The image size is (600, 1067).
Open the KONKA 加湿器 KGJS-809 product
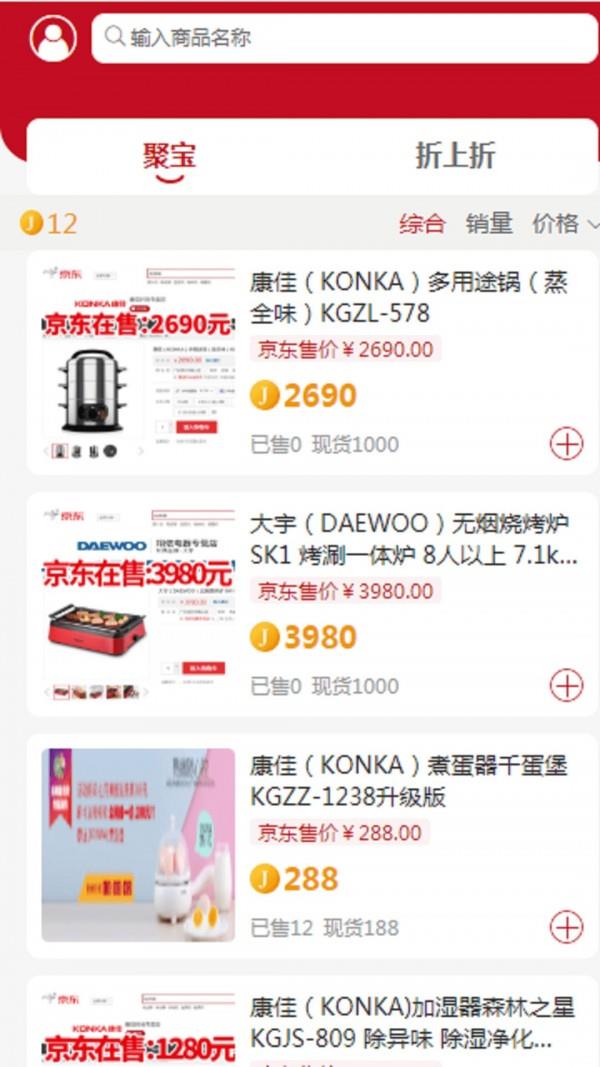click(400, 1022)
